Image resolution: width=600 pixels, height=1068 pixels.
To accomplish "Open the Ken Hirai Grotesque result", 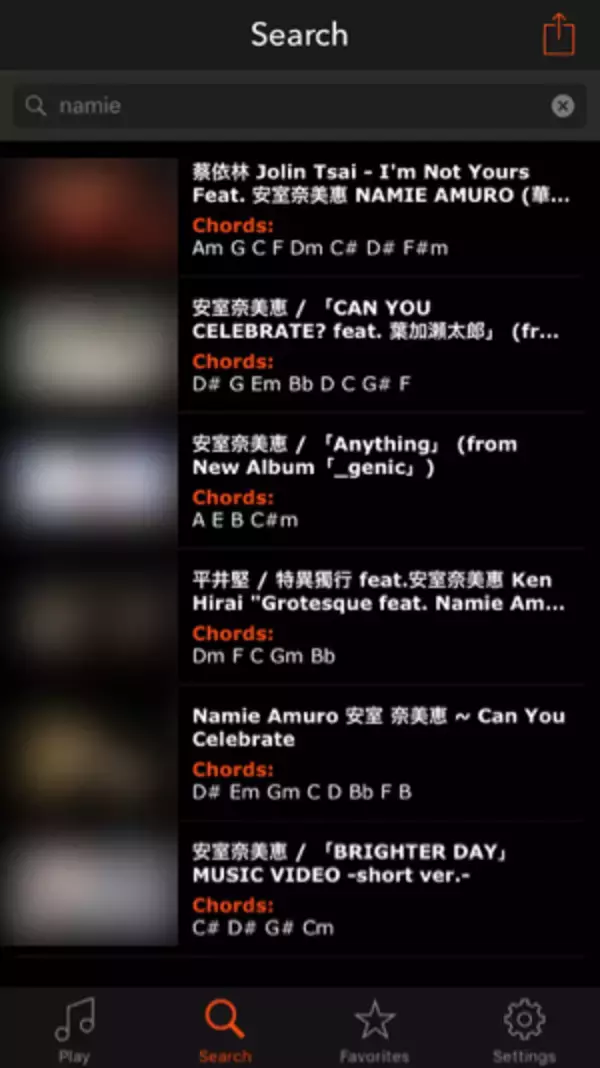I will 380,616.
